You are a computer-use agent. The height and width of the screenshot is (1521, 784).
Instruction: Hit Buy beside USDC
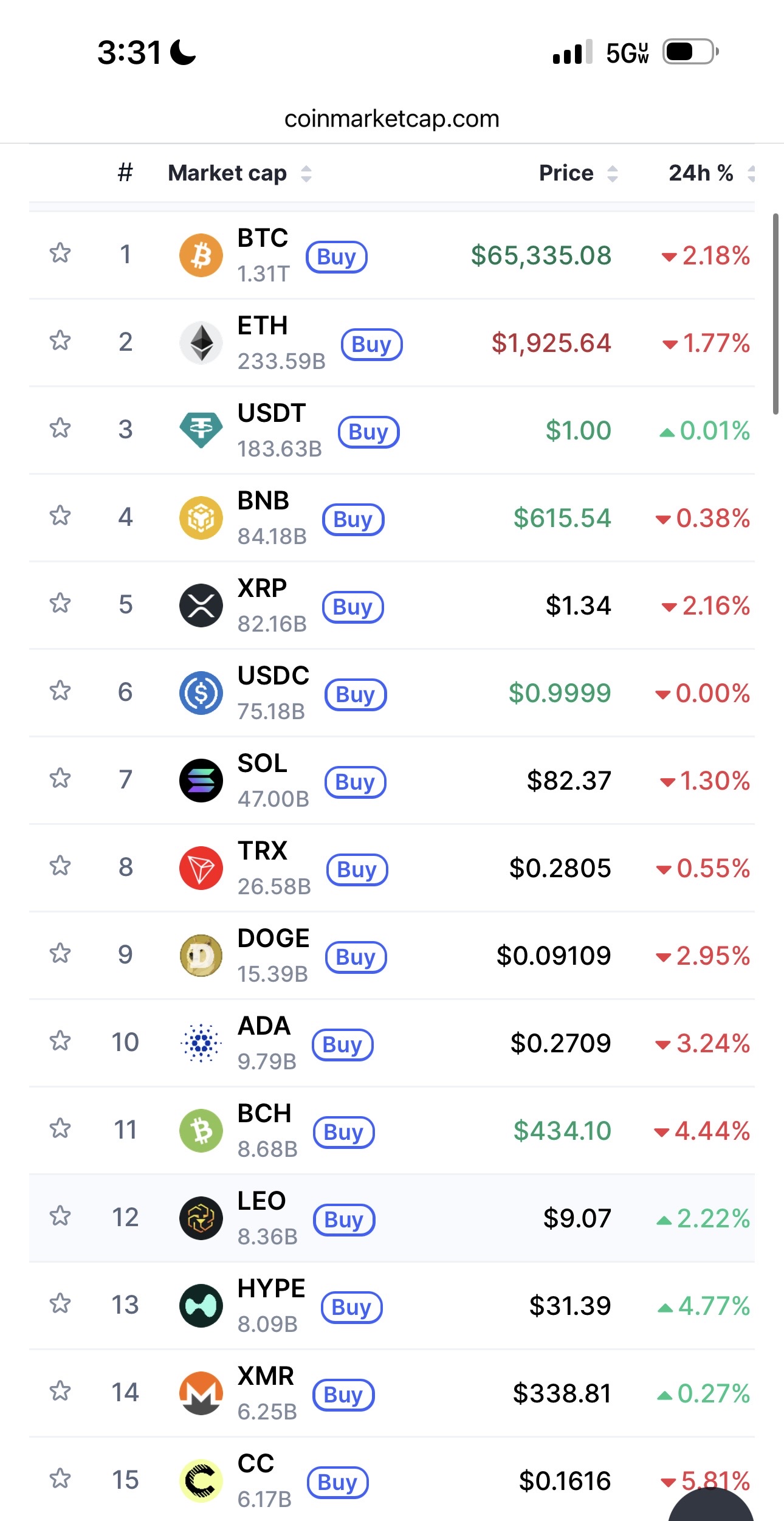point(356,695)
